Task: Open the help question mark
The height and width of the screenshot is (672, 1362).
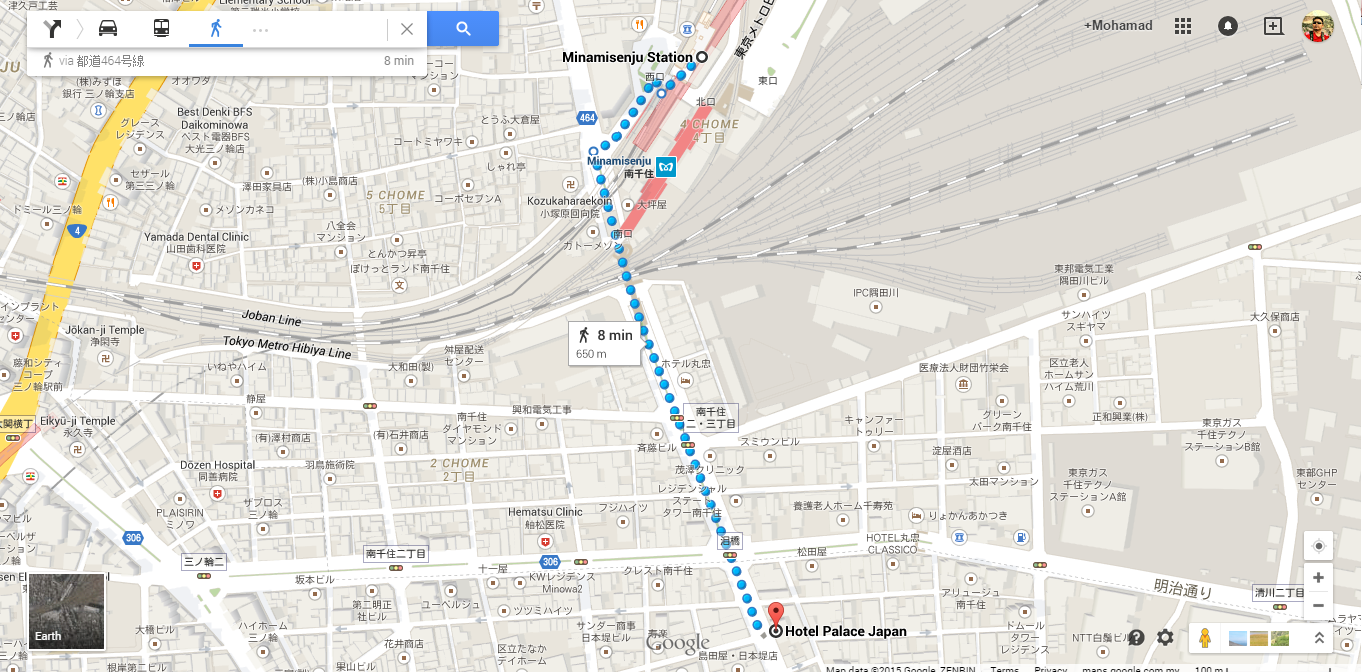Action: pyautogui.click(x=1136, y=637)
